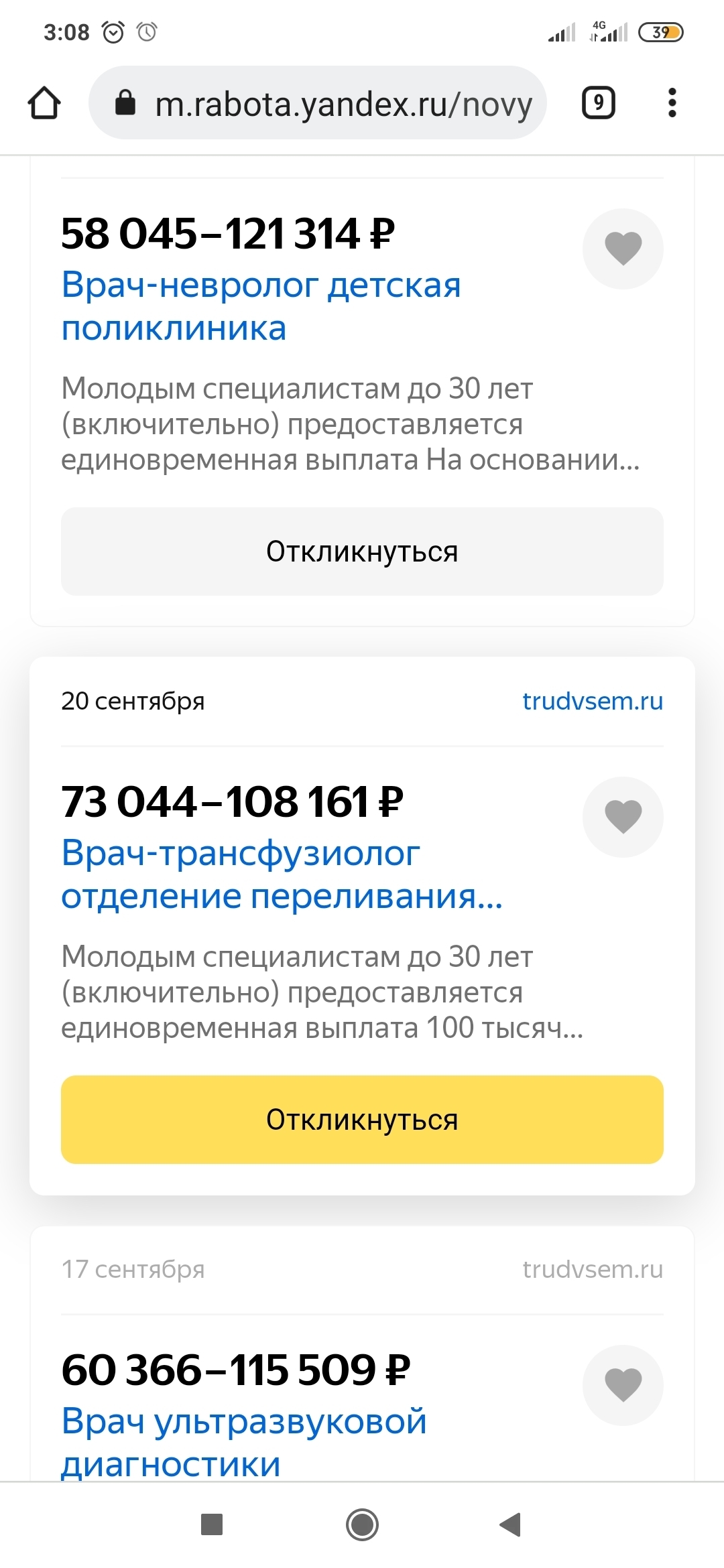Open the browser overflow menu
The image size is (724, 1568).
point(672,103)
